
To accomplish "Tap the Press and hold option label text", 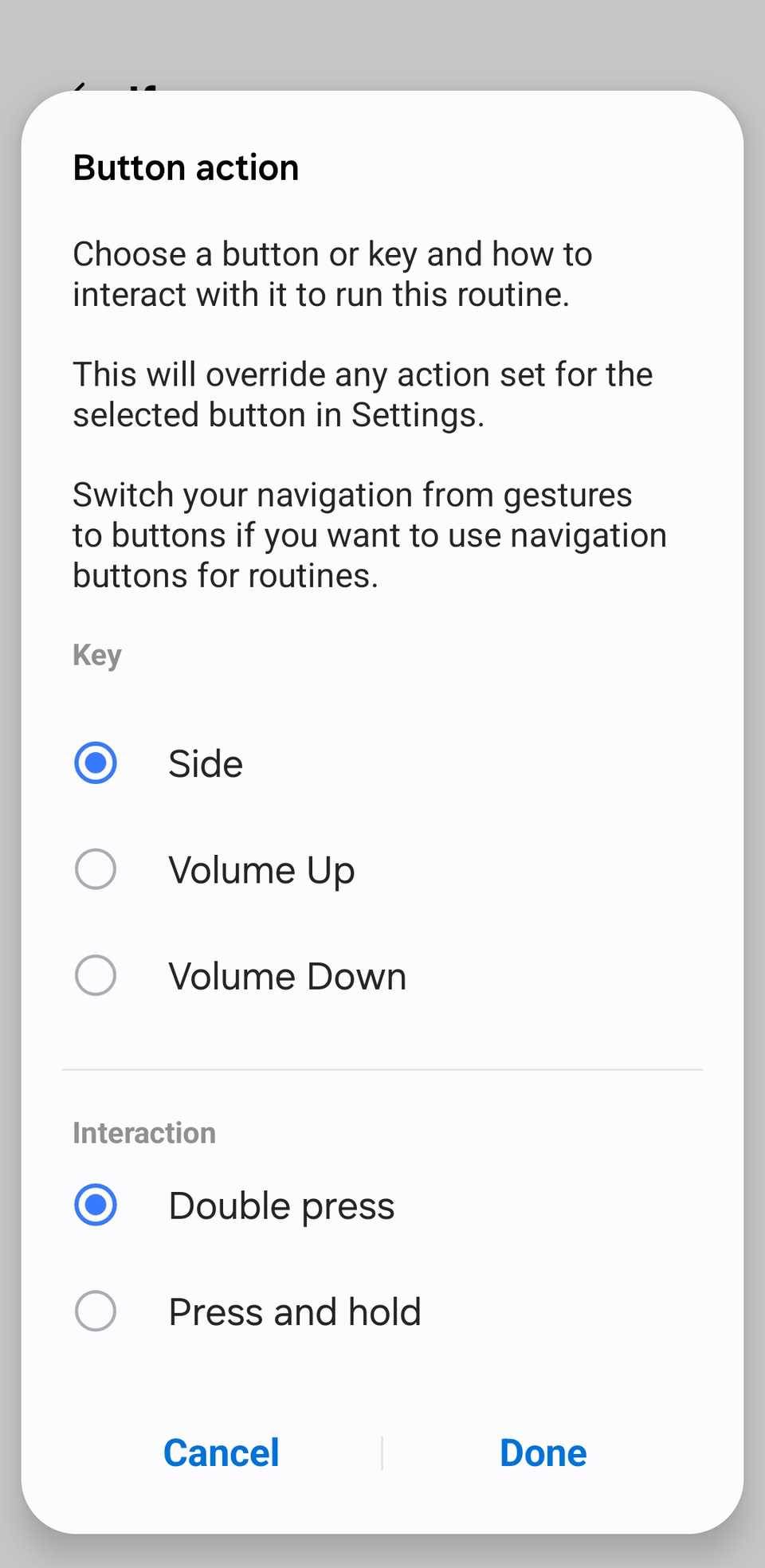I will pos(294,1311).
